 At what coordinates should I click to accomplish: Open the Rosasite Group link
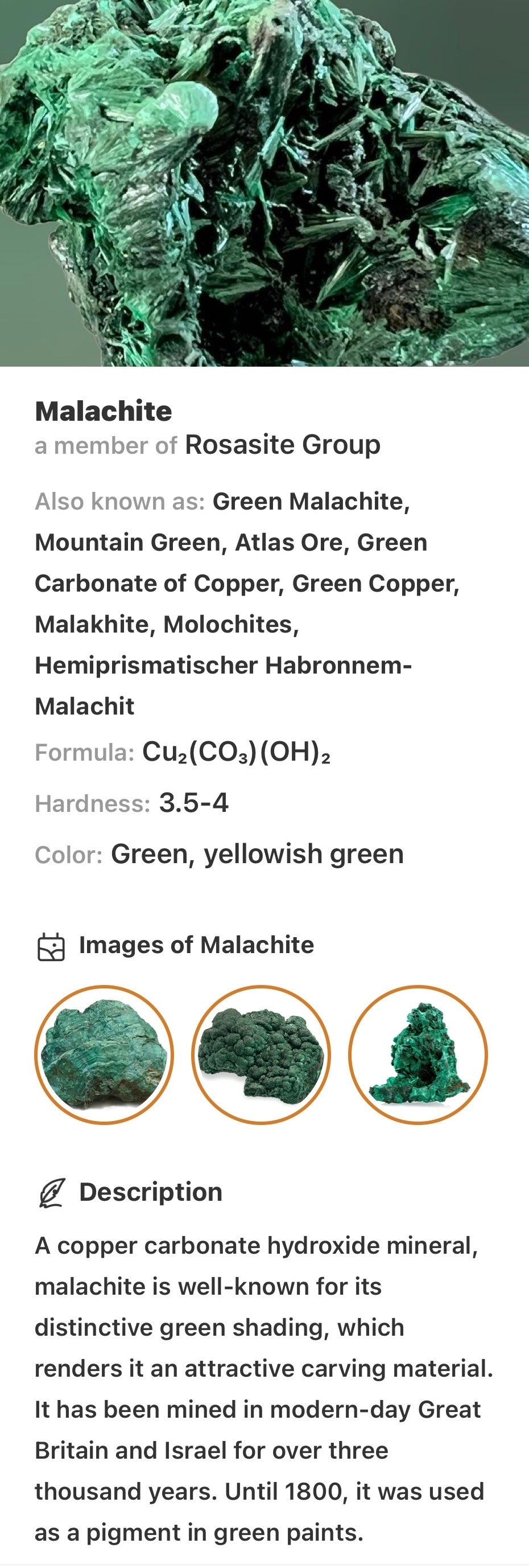point(282,444)
